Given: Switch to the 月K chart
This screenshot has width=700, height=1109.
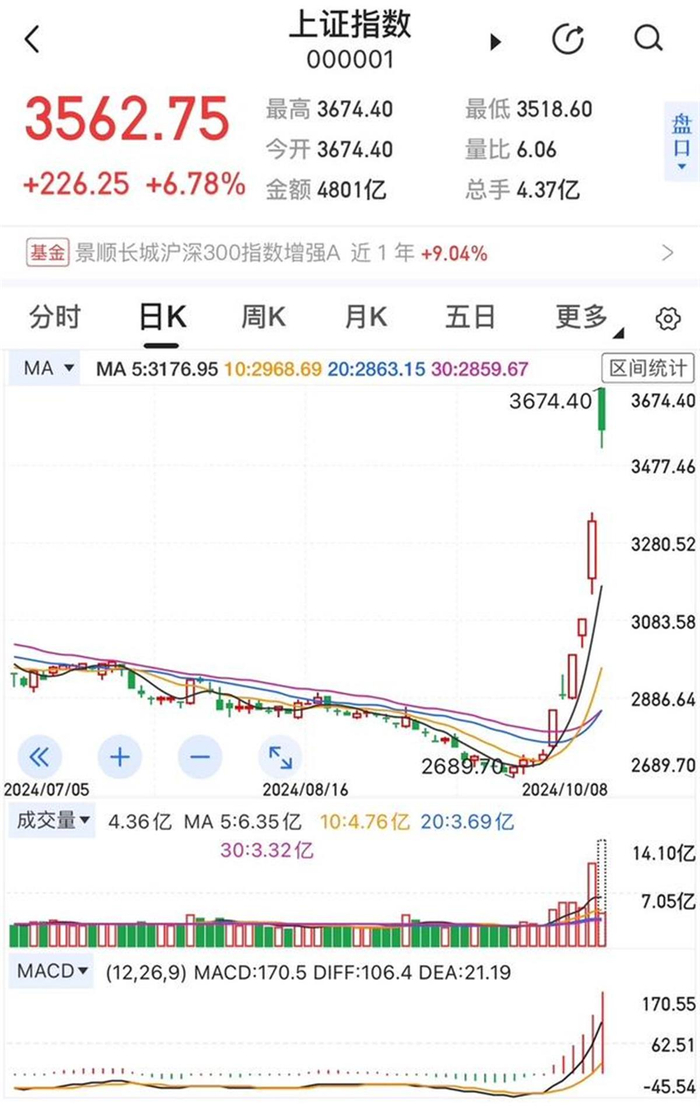Looking at the screenshot, I should click(366, 318).
